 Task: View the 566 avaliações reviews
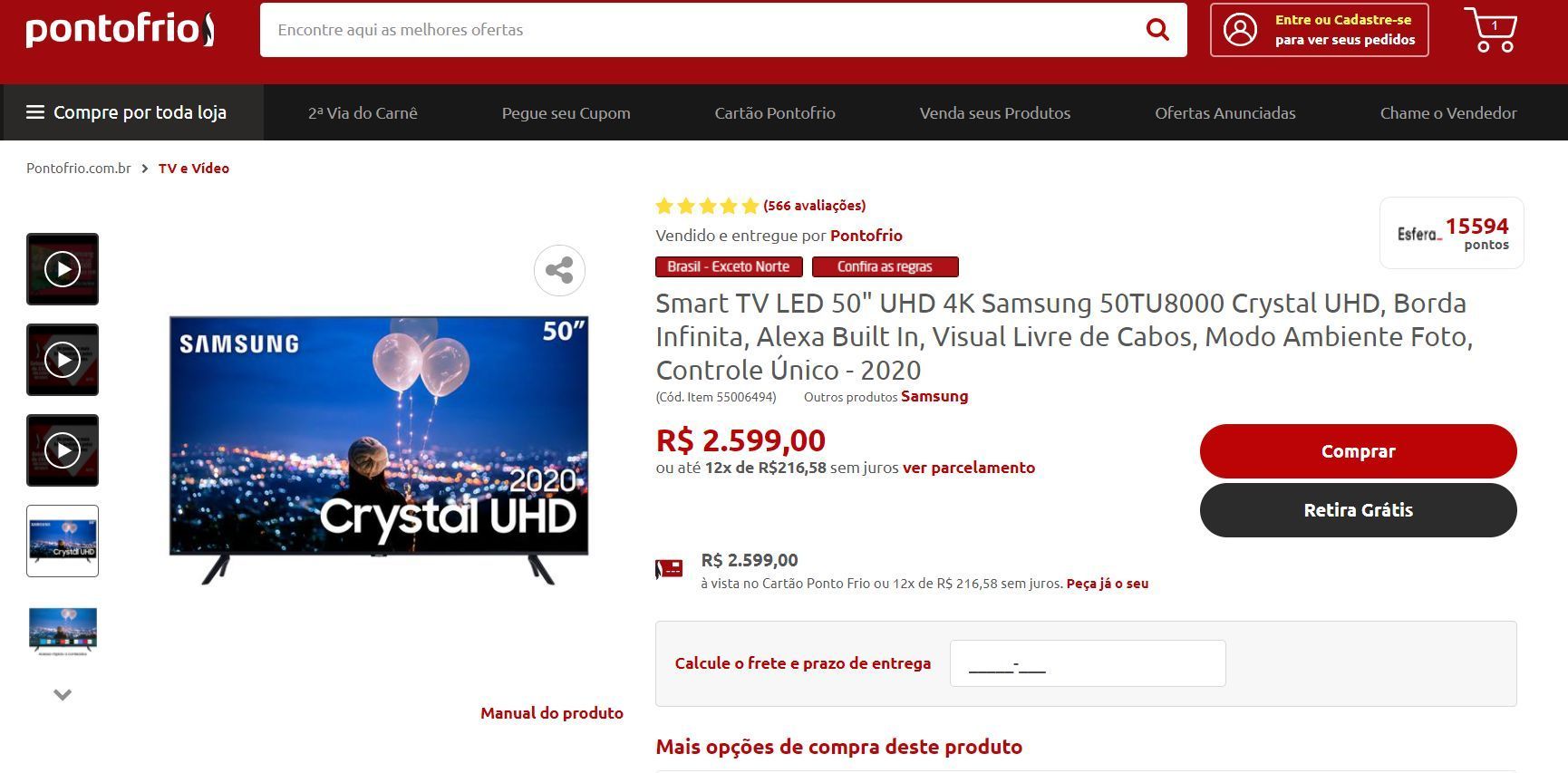(x=814, y=206)
